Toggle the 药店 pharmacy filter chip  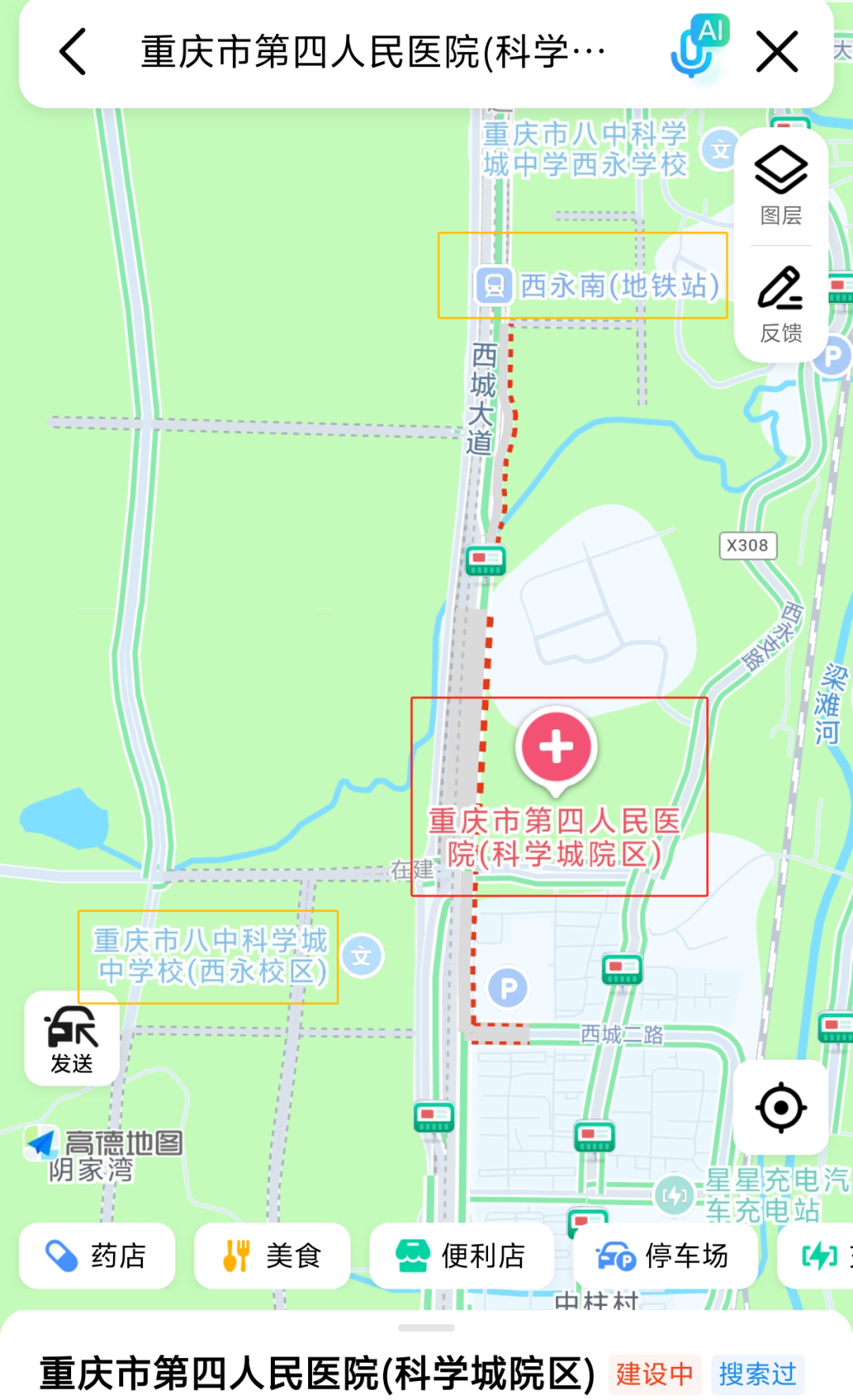tap(96, 1255)
